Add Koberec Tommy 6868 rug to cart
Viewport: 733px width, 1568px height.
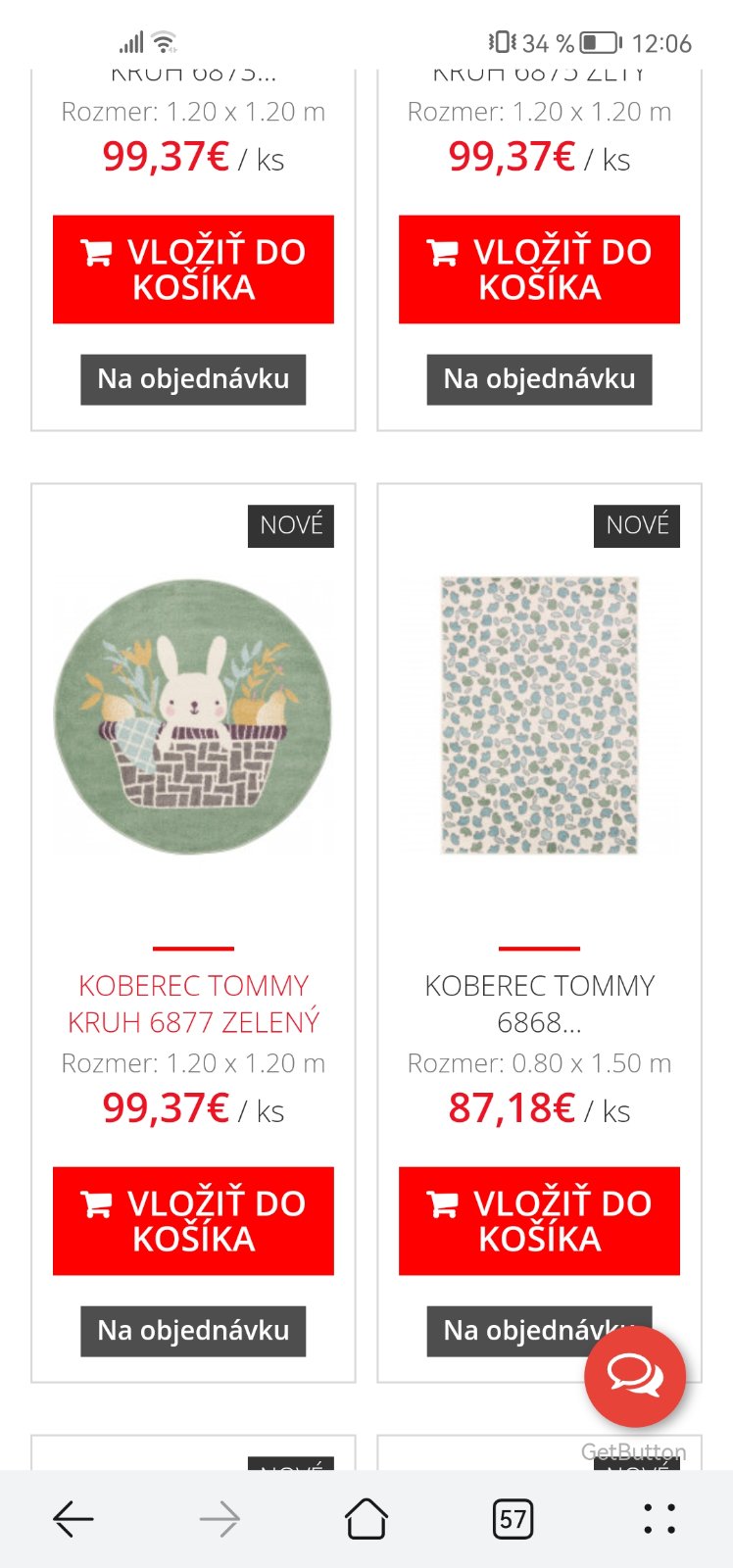pyautogui.click(x=539, y=1220)
